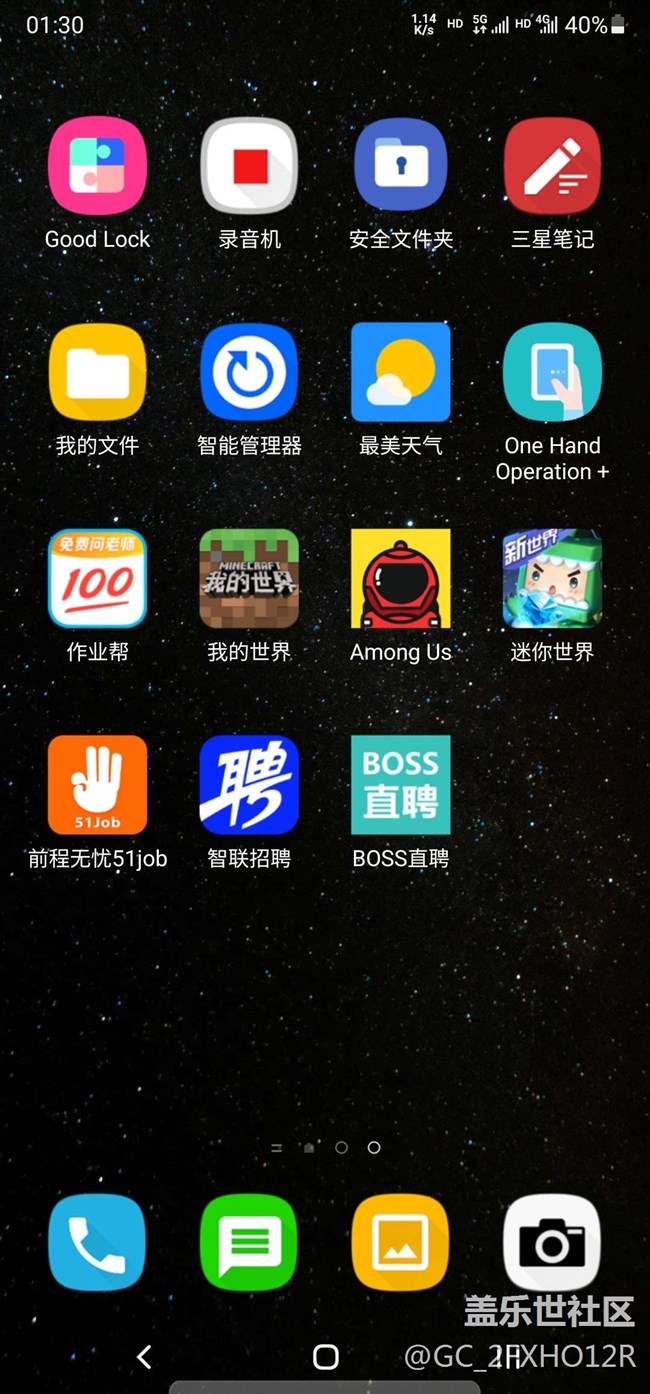
Task: Open the 迷你世界 game
Action: coord(553,578)
